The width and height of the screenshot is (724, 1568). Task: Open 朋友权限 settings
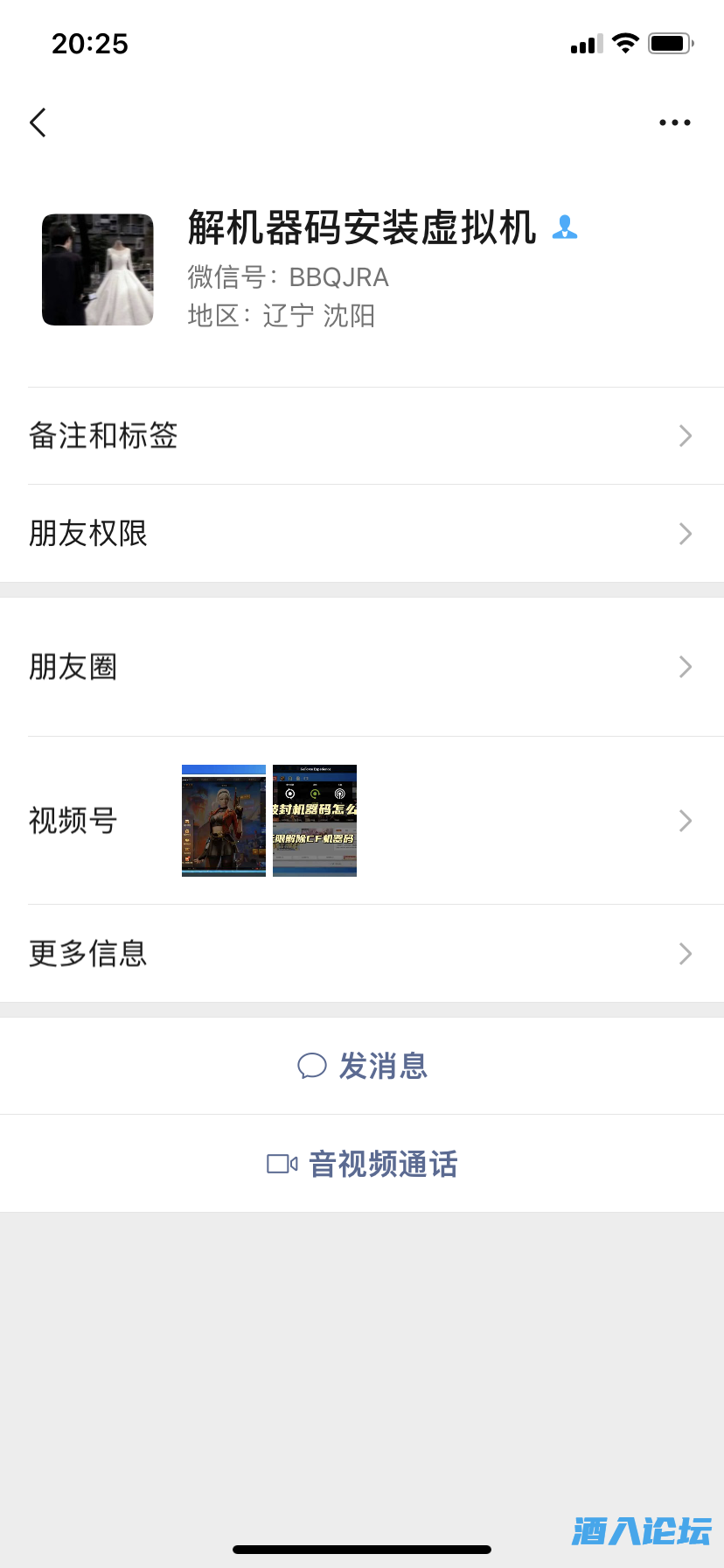pyautogui.click(x=362, y=534)
